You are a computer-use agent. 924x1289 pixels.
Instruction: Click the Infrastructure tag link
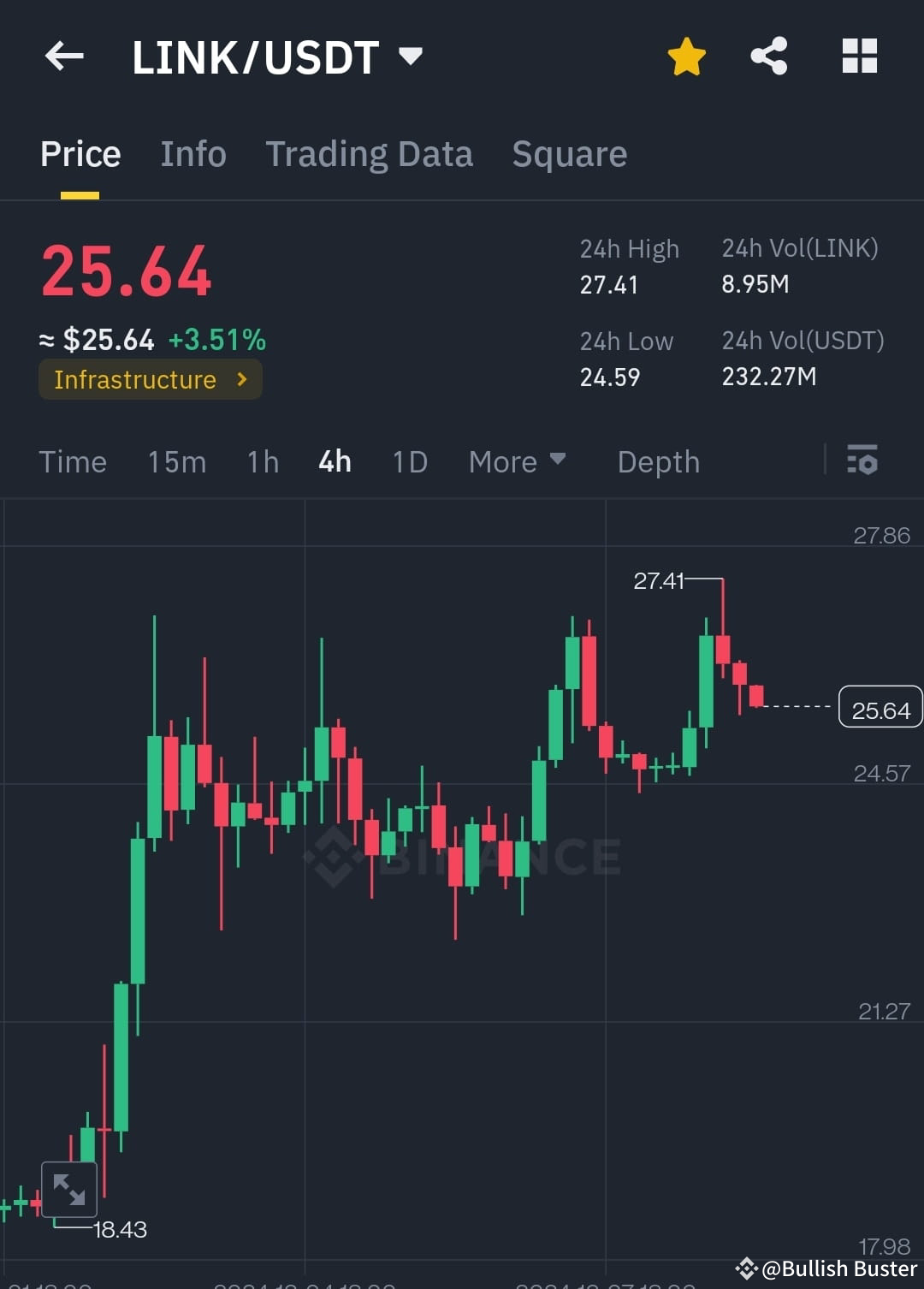[134, 379]
